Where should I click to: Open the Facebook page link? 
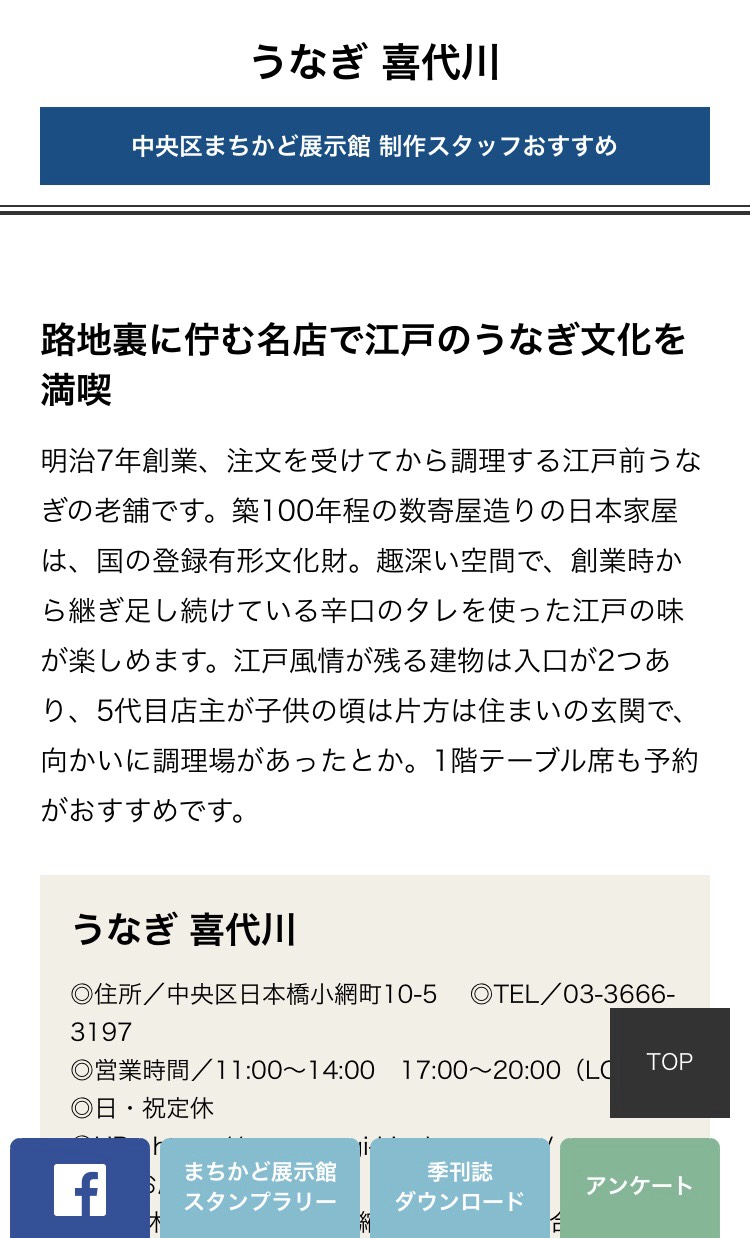80,1188
